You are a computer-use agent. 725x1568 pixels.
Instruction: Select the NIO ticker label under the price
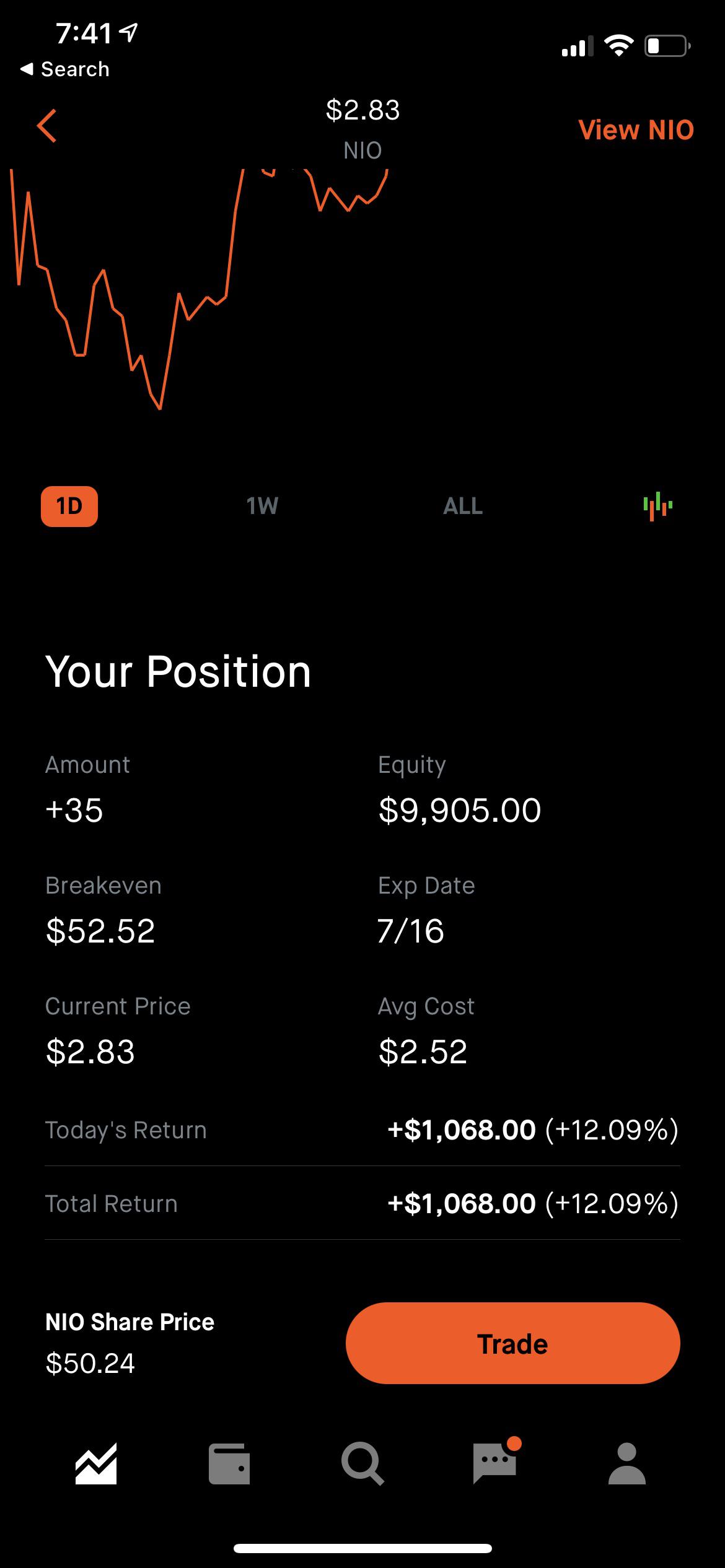362,150
